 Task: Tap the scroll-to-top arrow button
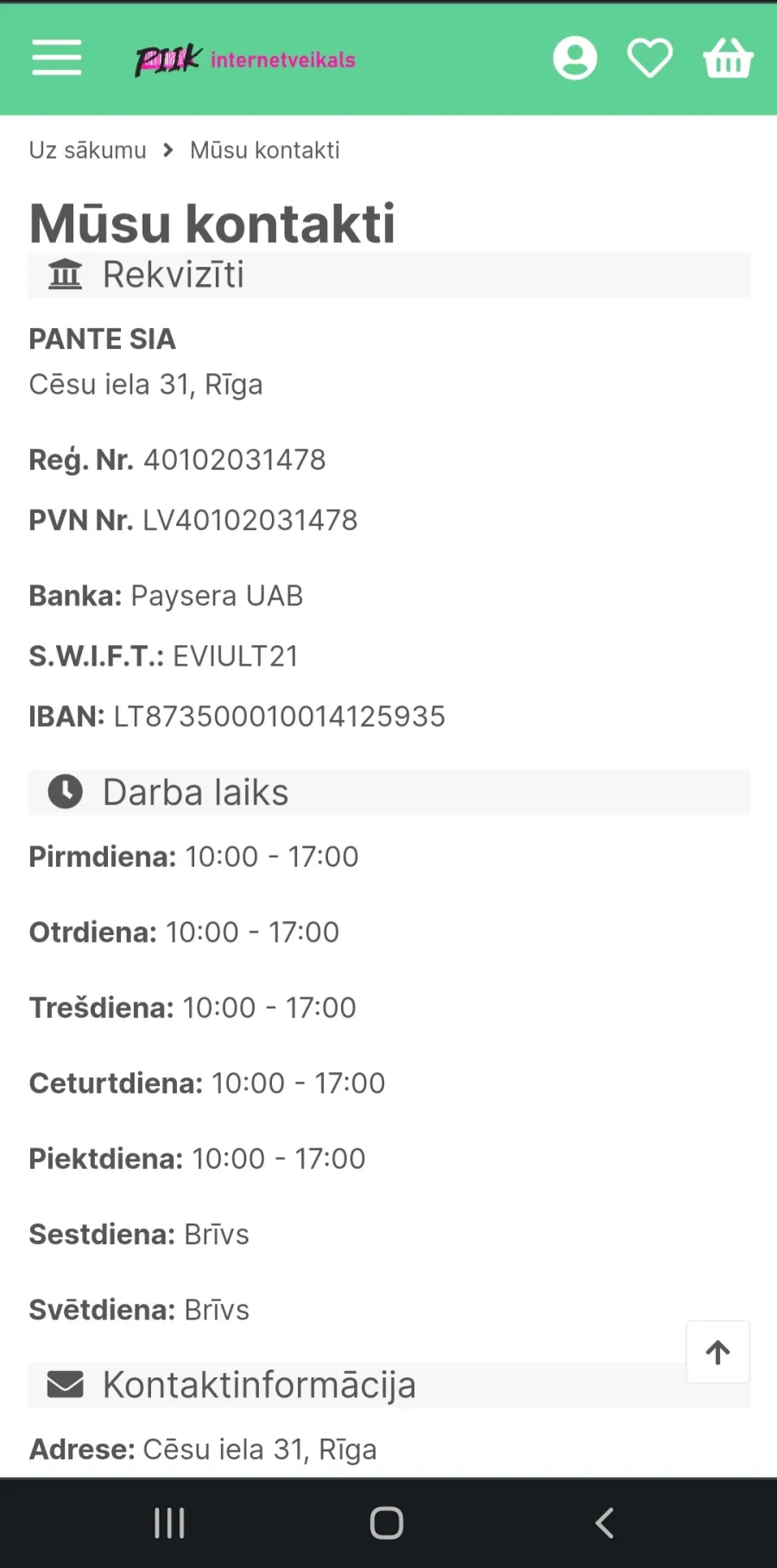coord(718,1352)
